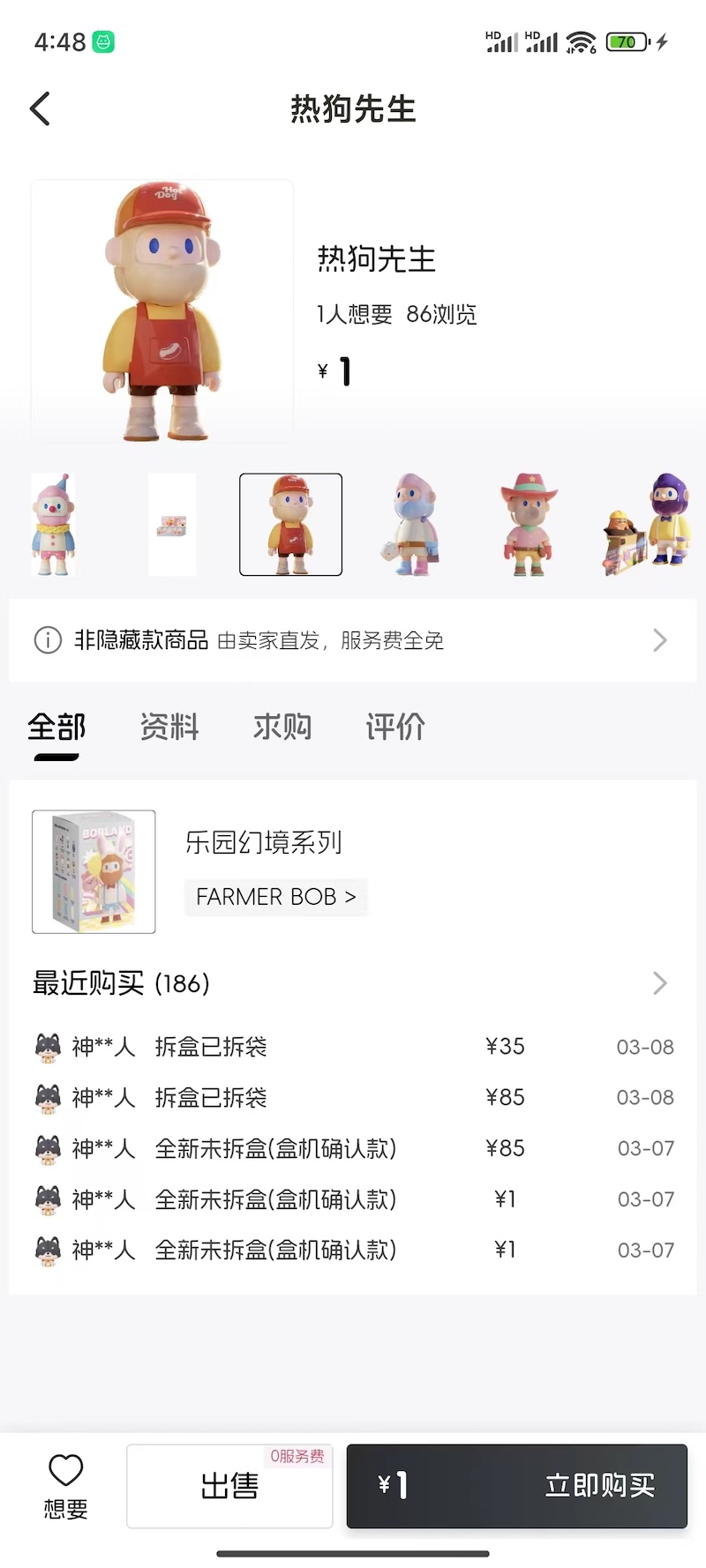
Task: Tap the 出售 button
Action: (x=229, y=1486)
